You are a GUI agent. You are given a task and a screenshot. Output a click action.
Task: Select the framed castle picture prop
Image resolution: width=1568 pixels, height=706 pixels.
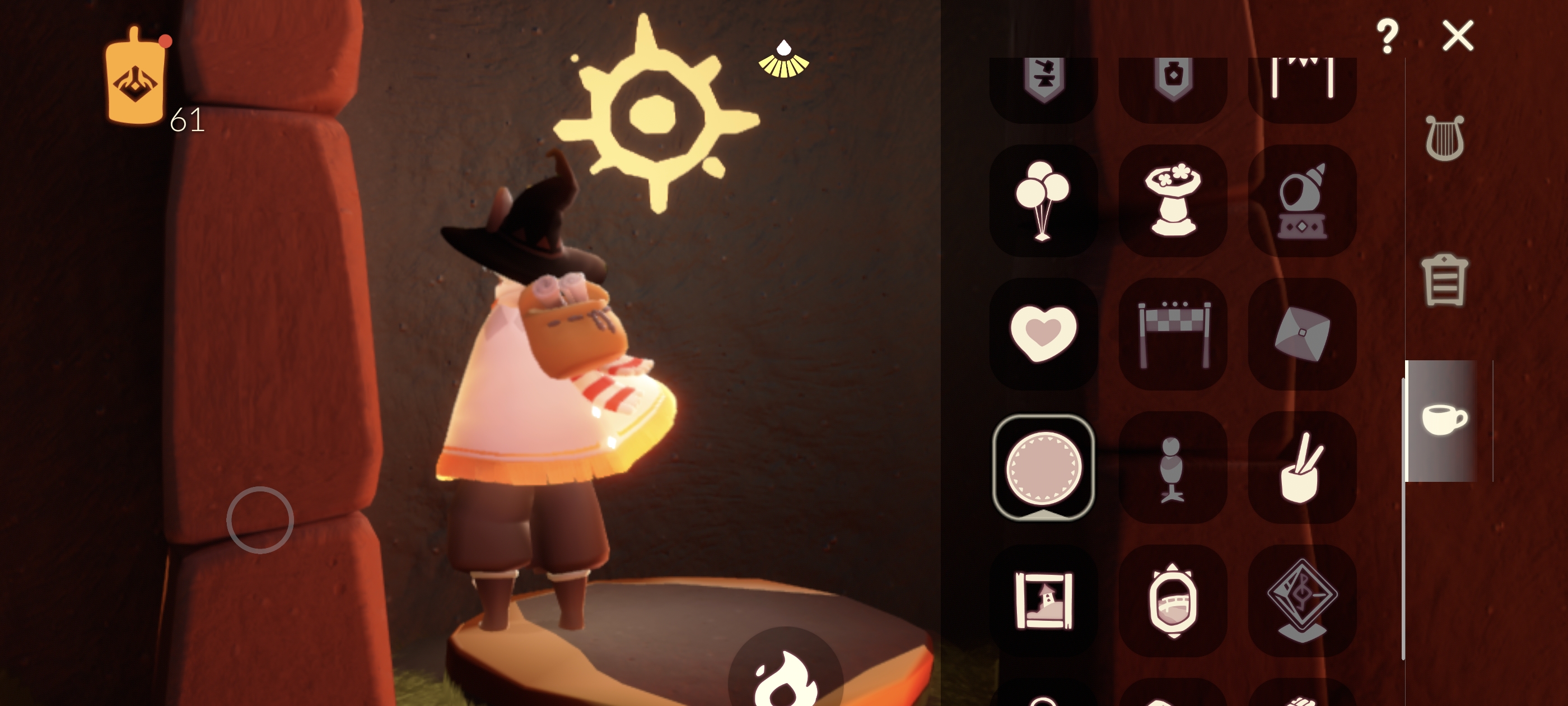click(1043, 601)
